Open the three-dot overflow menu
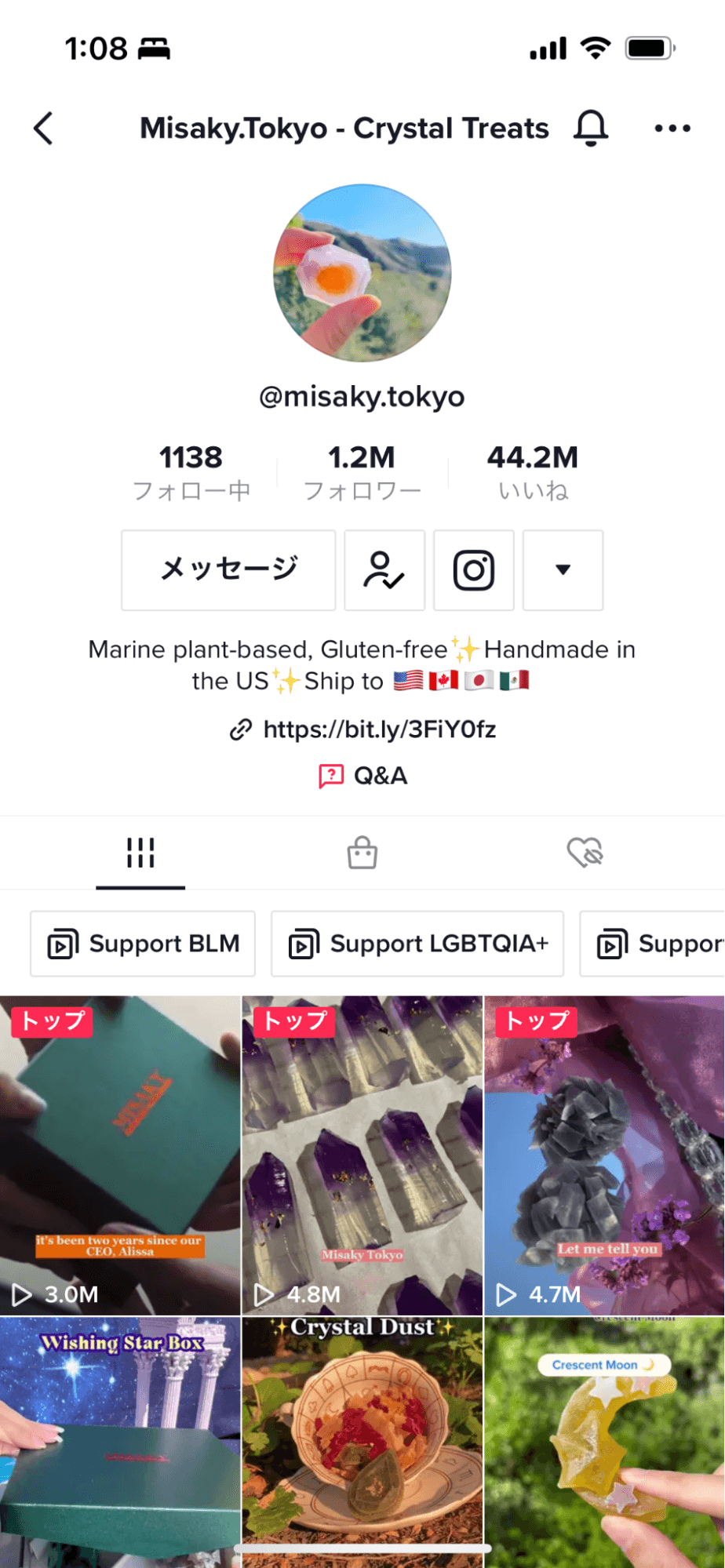The image size is (725, 1568). pyautogui.click(x=672, y=128)
